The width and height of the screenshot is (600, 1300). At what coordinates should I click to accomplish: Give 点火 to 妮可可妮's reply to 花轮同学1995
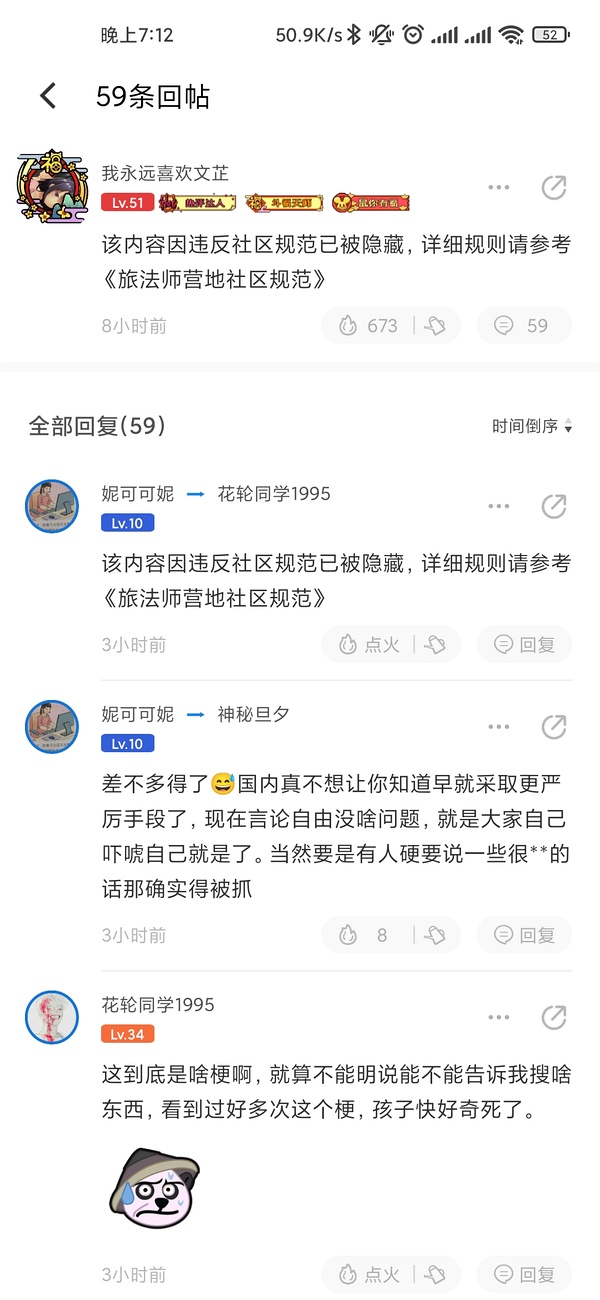[x=368, y=645]
